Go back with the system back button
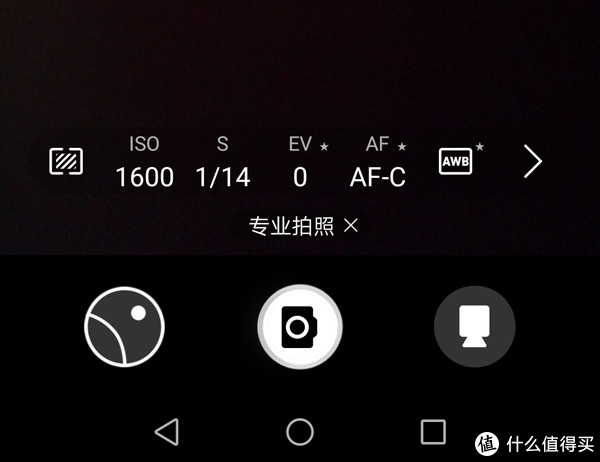This screenshot has width=600, height=462. (167, 432)
